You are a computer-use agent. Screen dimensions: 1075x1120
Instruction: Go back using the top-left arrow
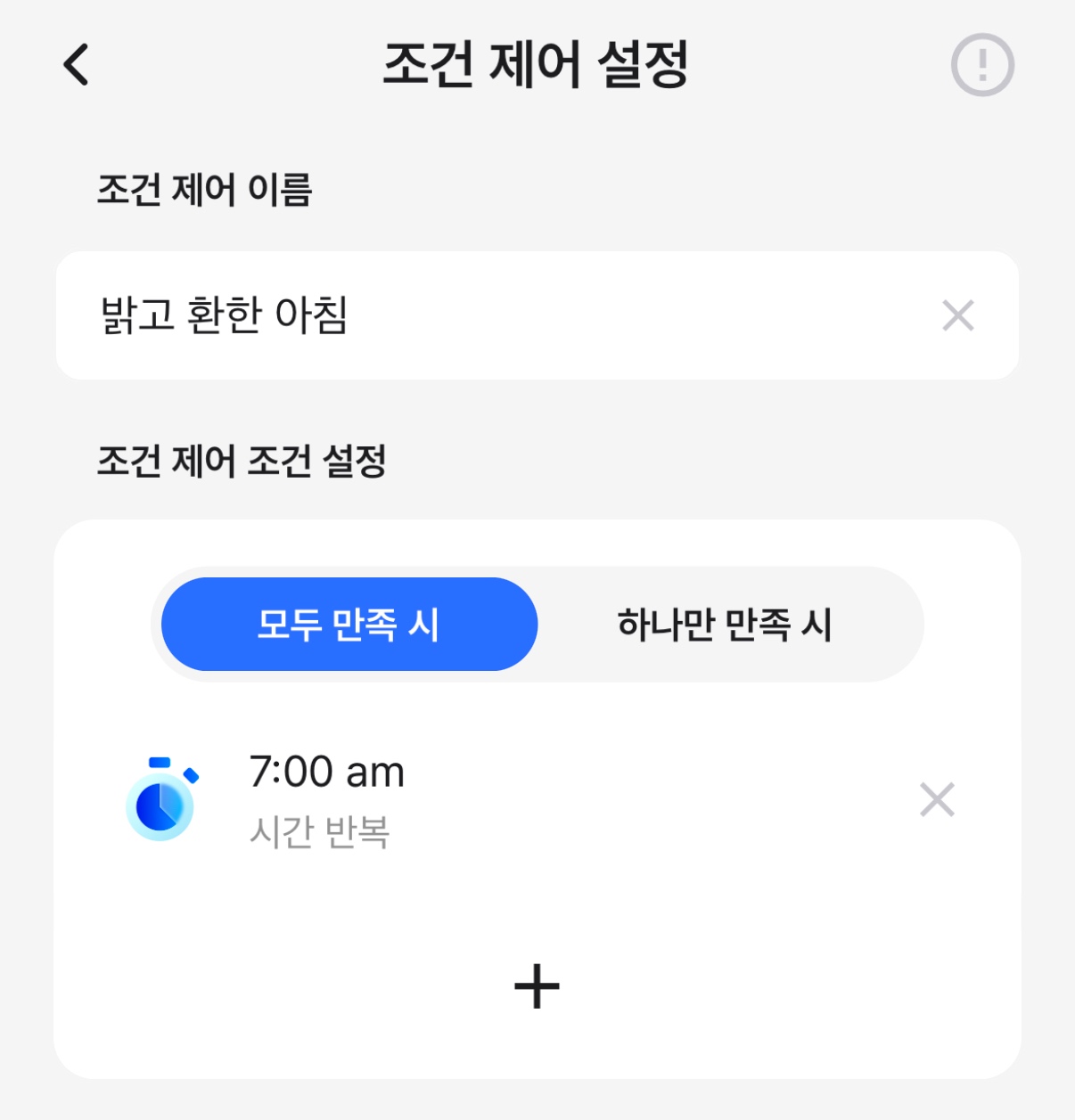[77, 65]
